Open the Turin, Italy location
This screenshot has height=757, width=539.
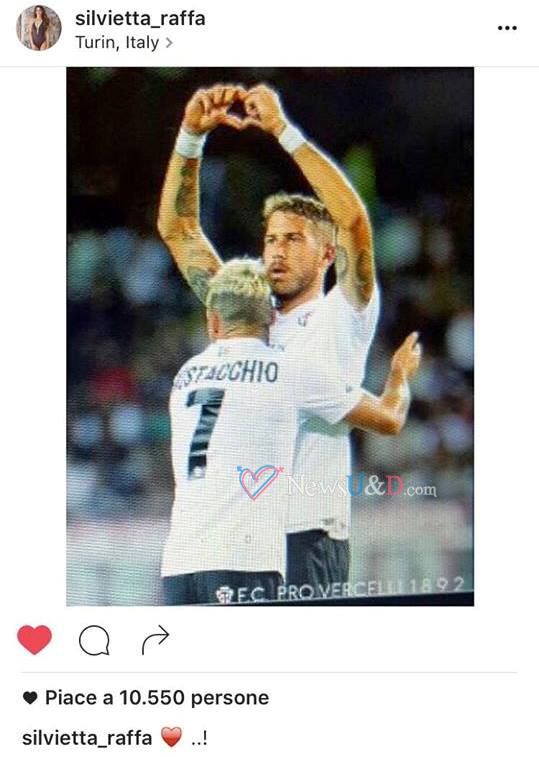point(124,42)
